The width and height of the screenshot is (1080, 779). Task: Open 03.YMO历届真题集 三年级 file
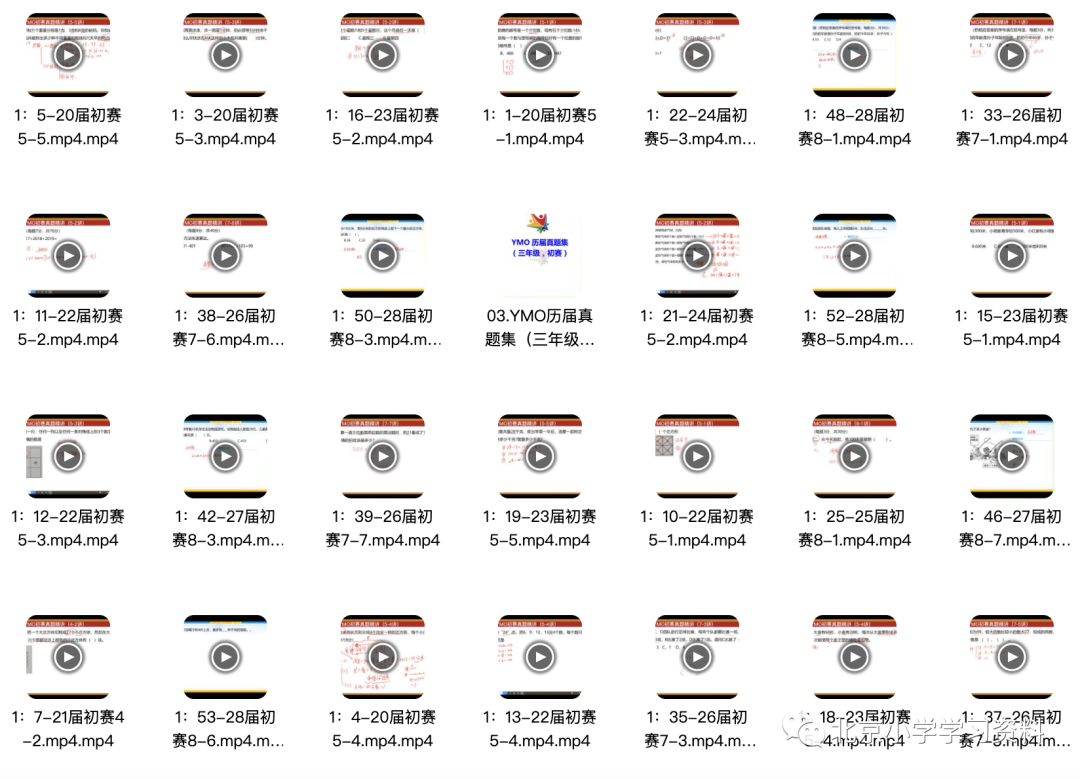click(540, 256)
